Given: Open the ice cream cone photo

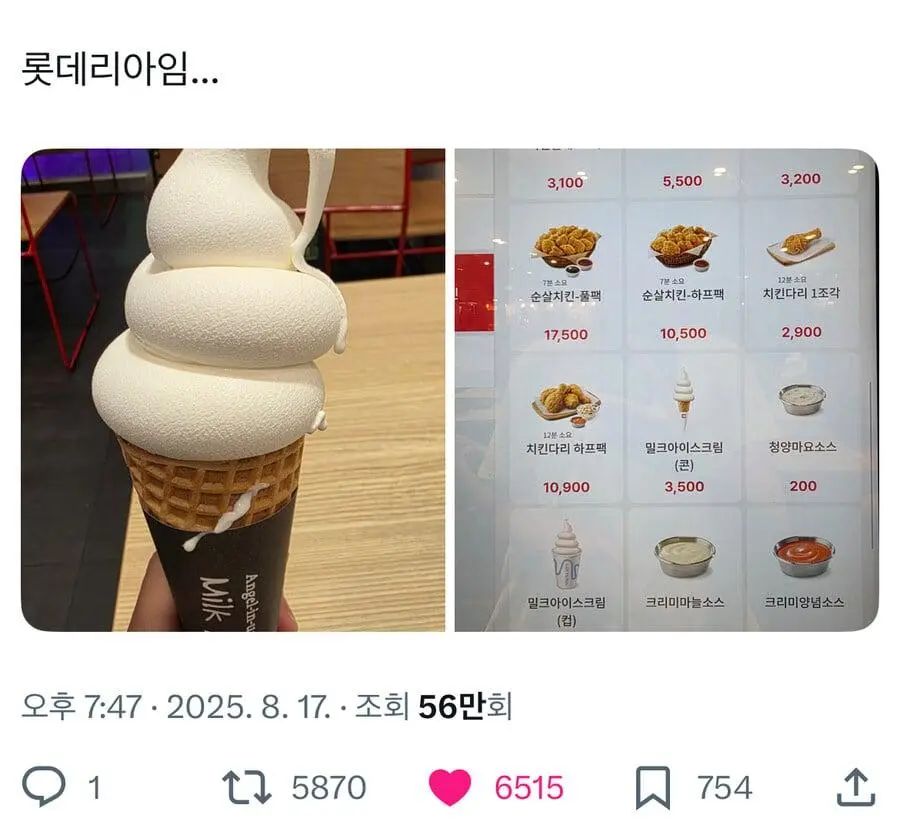Looking at the screenshot, I should pyautogui.click(x=233, y=390).
